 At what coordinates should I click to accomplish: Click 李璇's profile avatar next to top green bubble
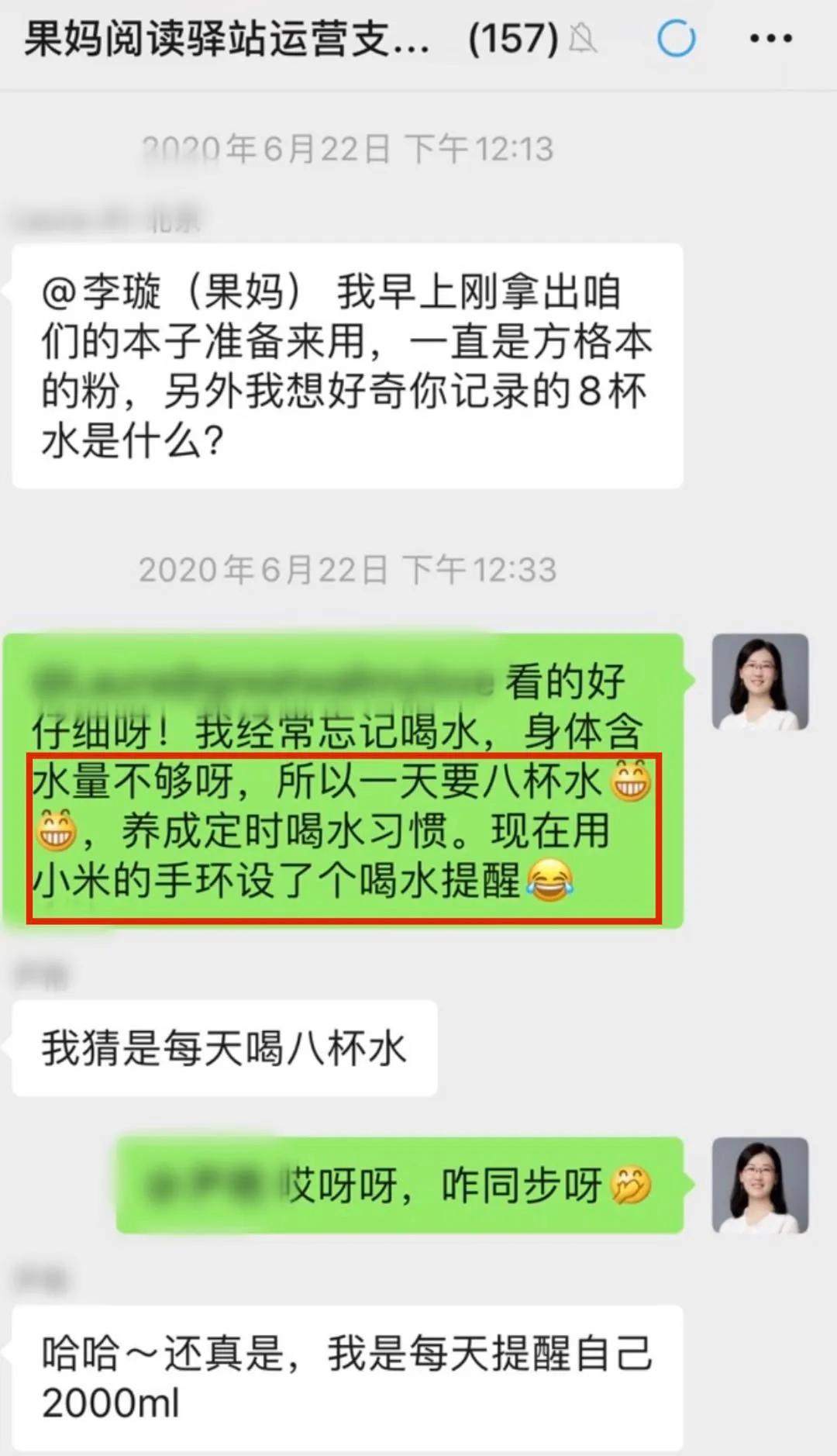coord(760,681)
